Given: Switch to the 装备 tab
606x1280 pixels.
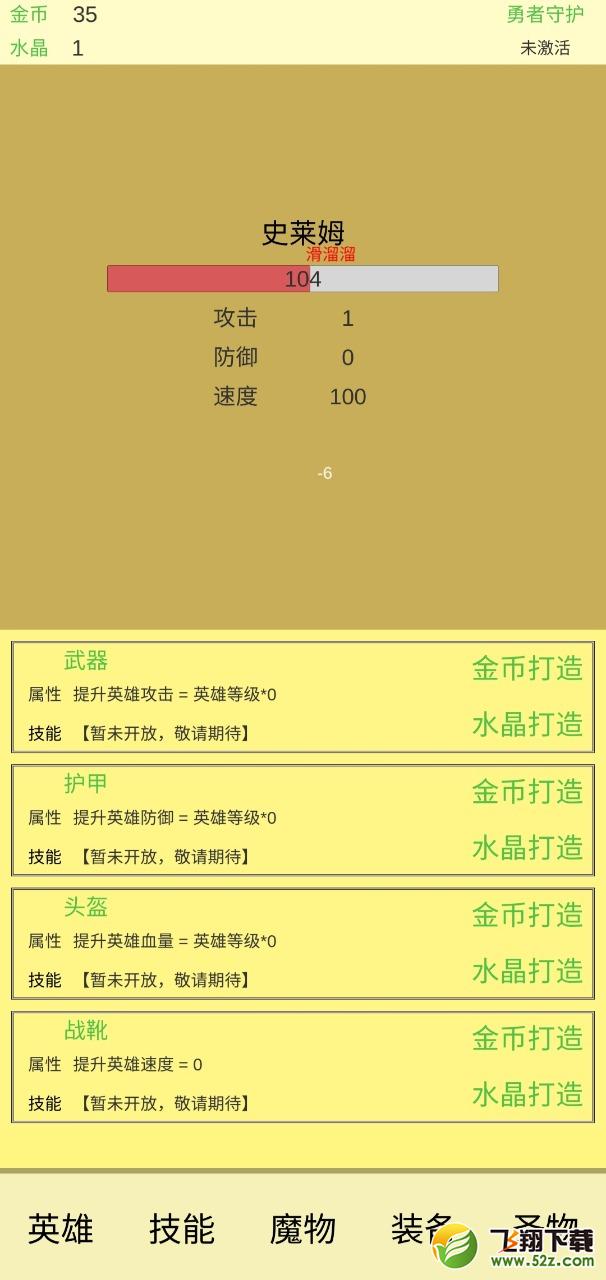Looking at the screenshot, I should (422, 1229).
